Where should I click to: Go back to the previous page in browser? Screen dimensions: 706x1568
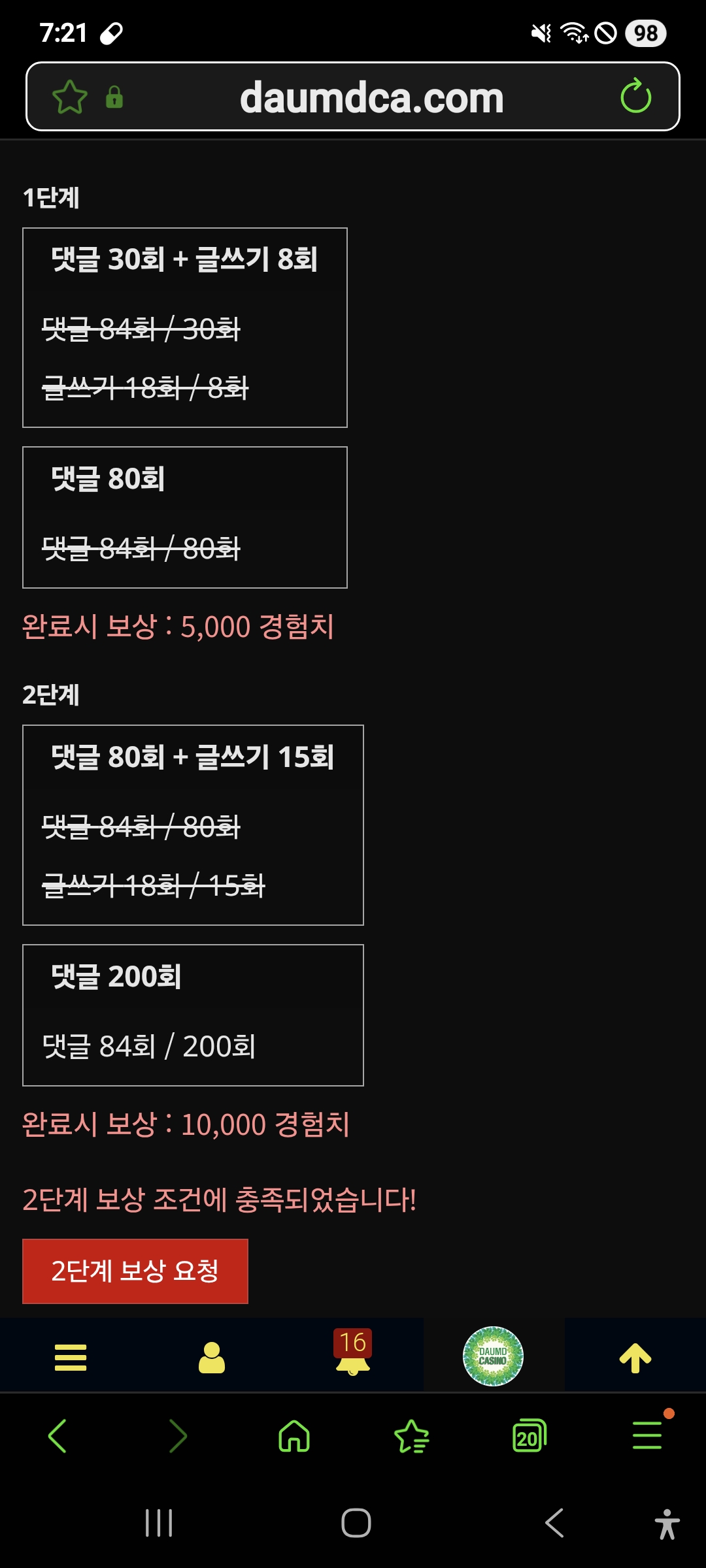tap(58, 1436)
